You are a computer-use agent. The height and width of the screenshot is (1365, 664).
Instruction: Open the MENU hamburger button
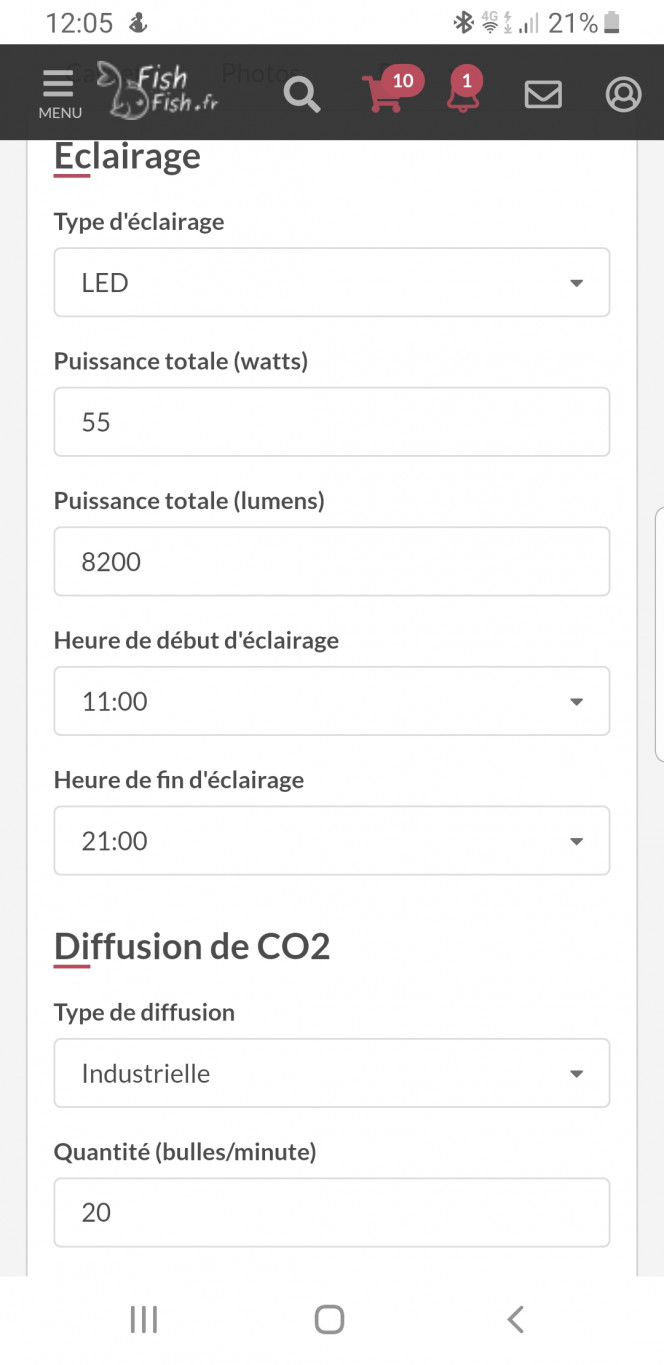[59, 94]
